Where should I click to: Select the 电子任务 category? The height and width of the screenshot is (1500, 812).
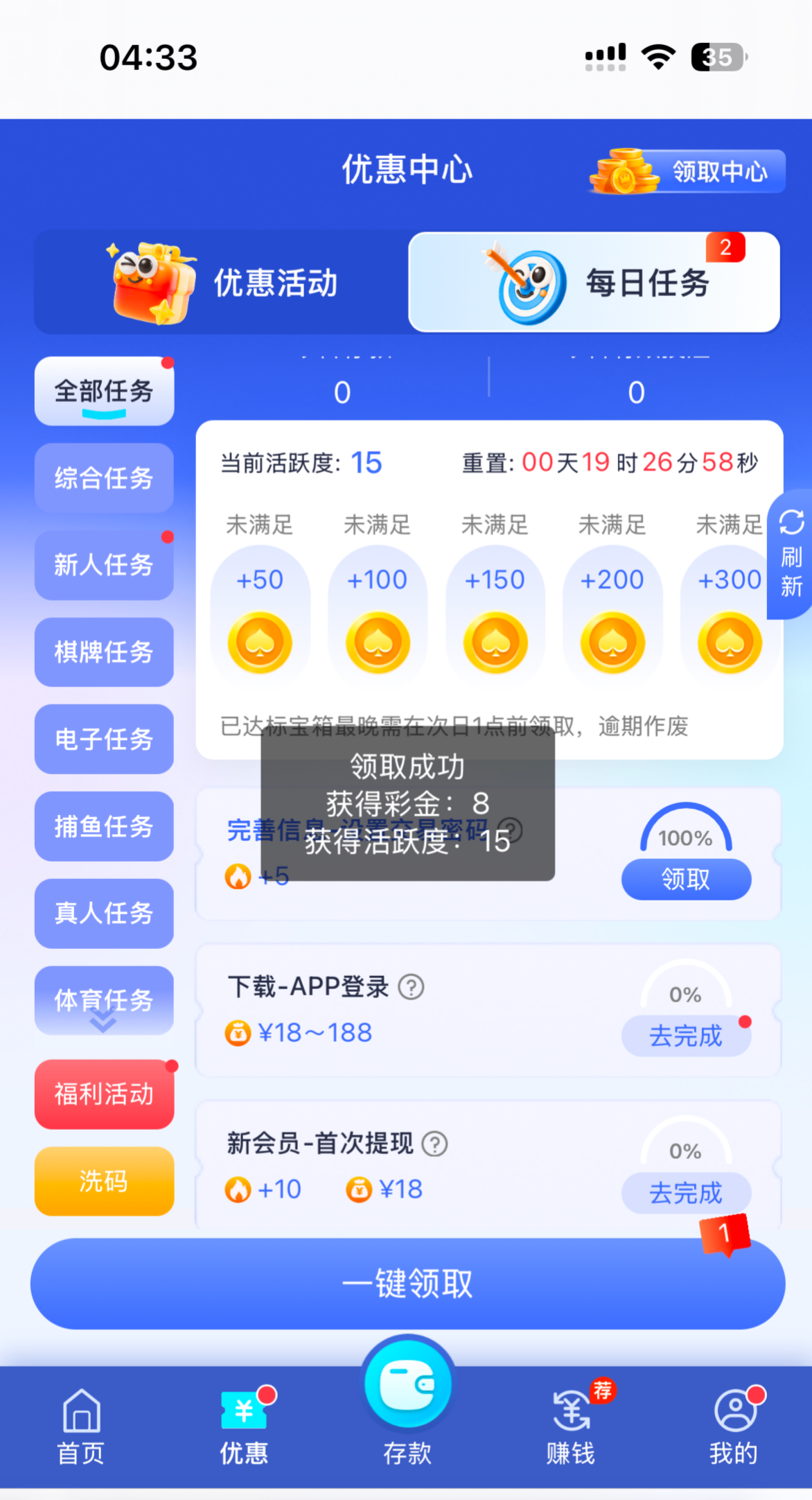pyautogui.click(x=104, y=739)
